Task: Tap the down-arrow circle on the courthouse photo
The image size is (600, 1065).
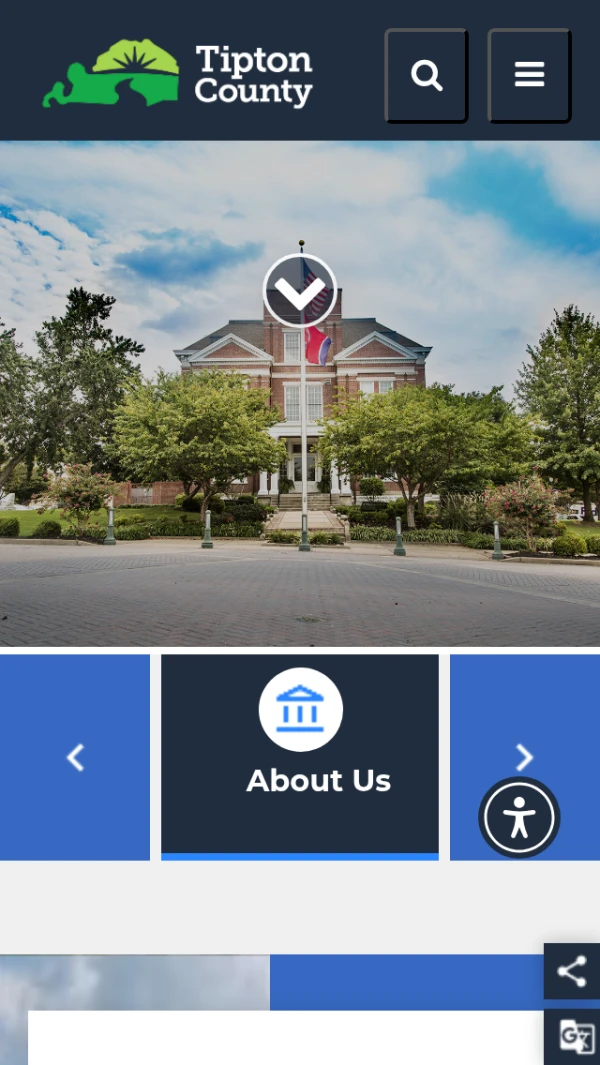Action: click(300, 291)
